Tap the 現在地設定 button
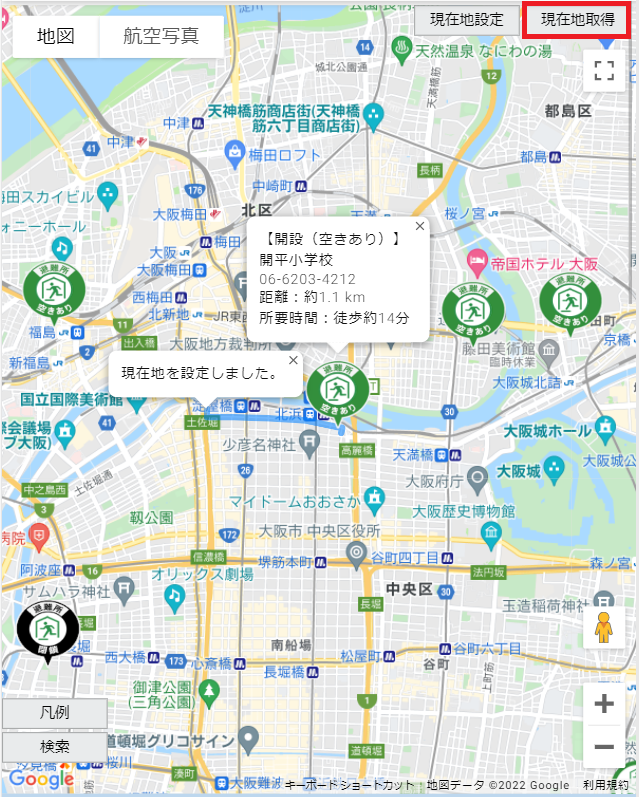 (x=467, y=19)
